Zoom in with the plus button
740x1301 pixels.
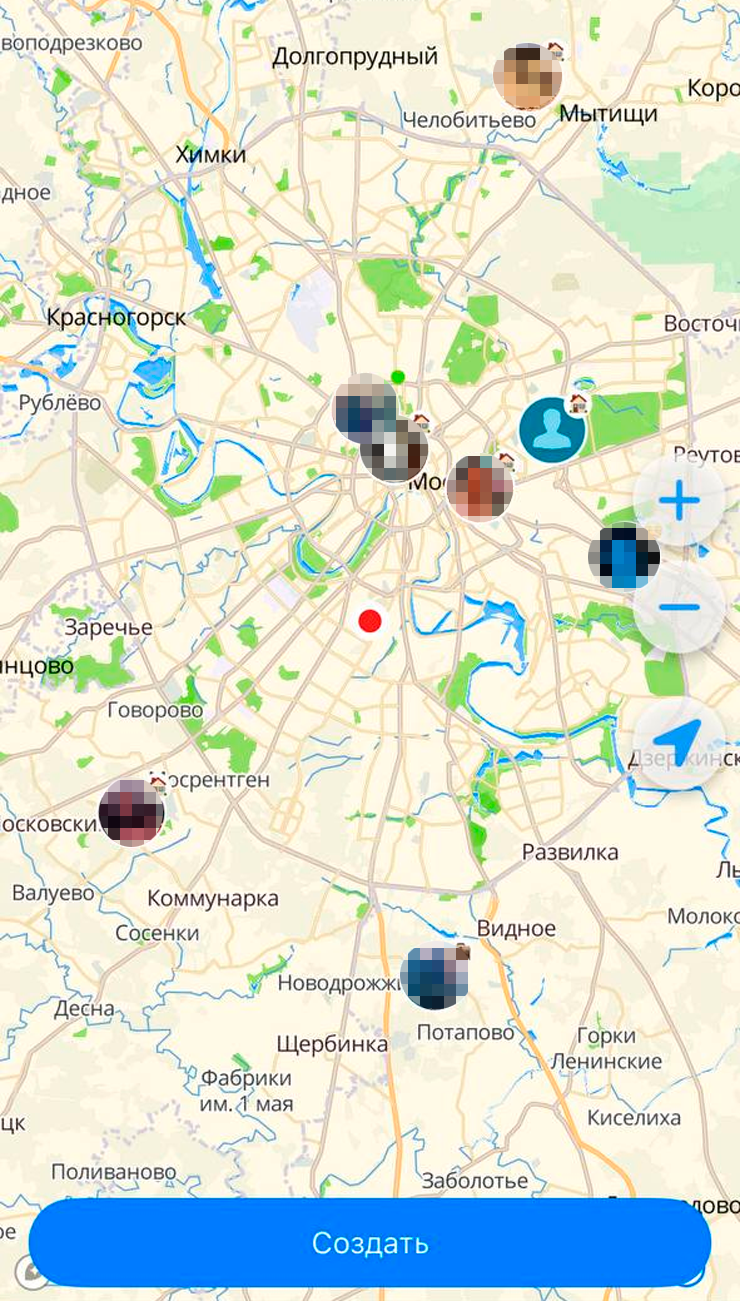[680, 501]
